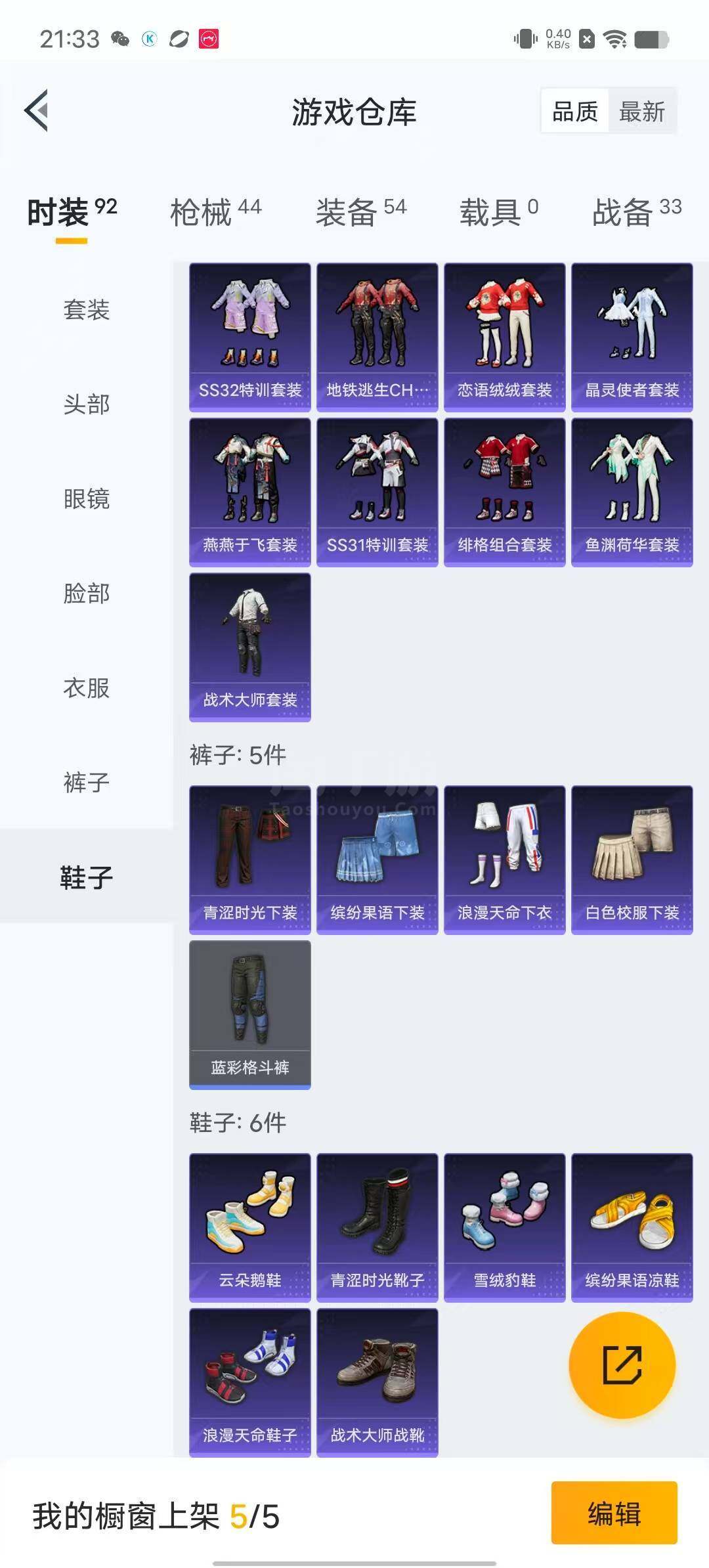View the 恋语绒绒套装 outfit
The height and width of the screenshot is (1568, 709).
point(505,338)
